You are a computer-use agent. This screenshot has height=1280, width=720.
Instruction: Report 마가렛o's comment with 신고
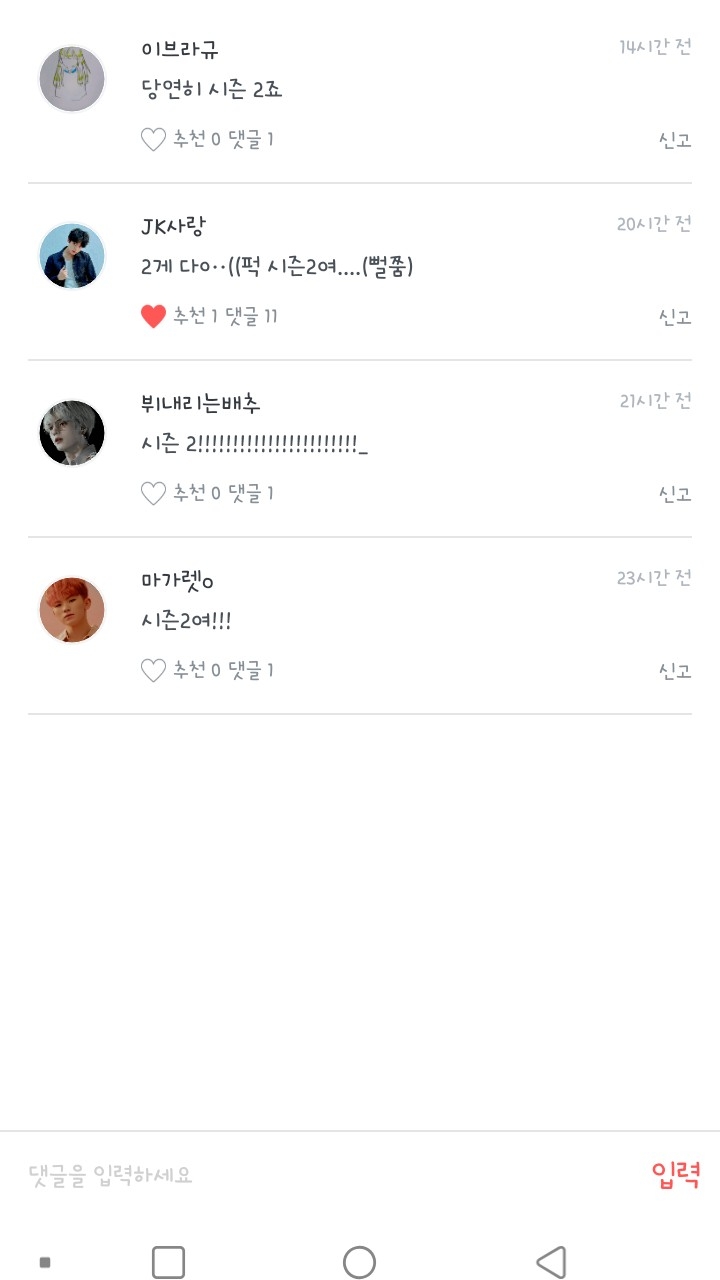[x=674, y=670]
